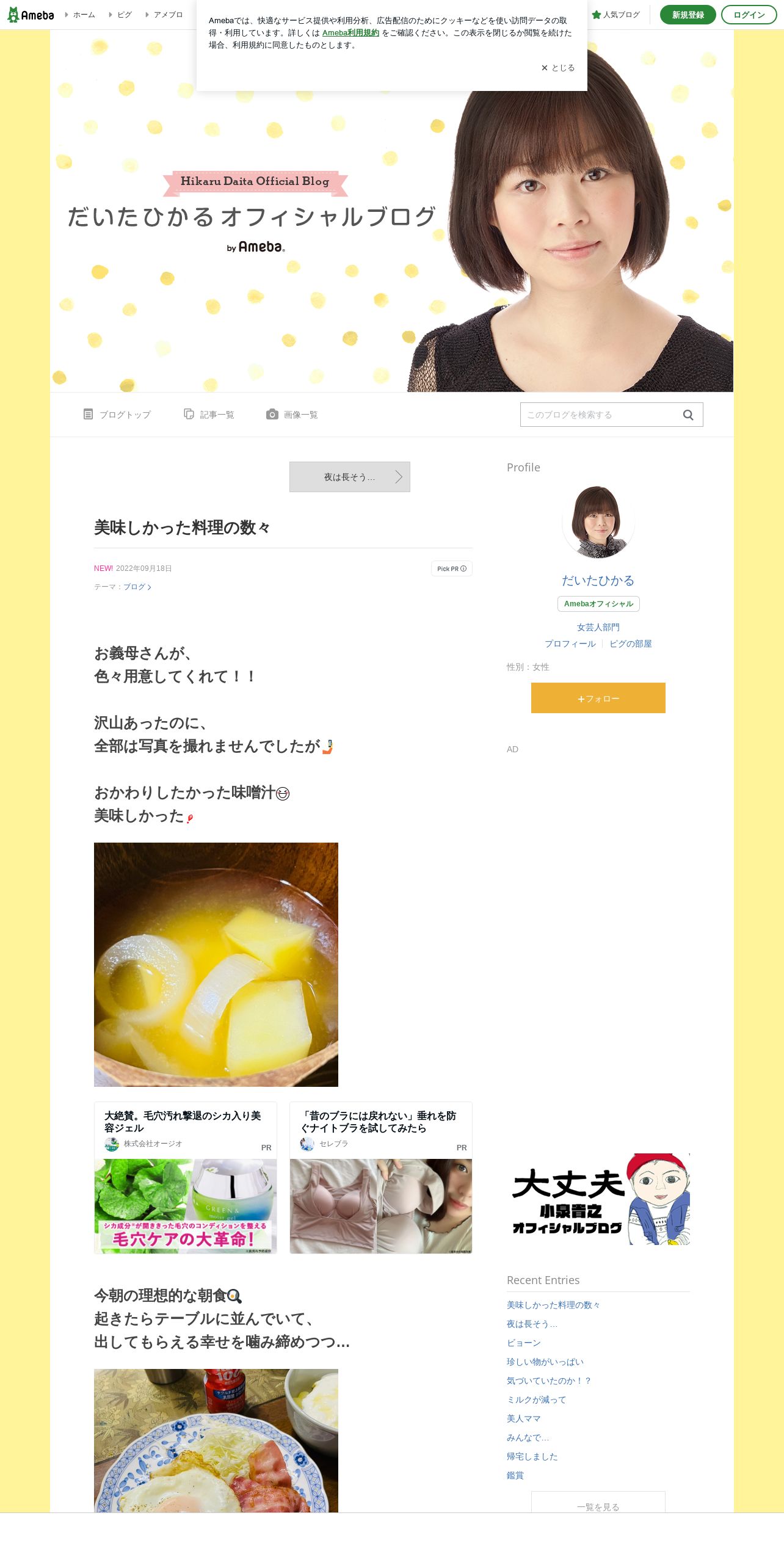Go to previous post 夜は長そう…
Viewport: 784px width, 1568px height.
(x=349, y=477)
